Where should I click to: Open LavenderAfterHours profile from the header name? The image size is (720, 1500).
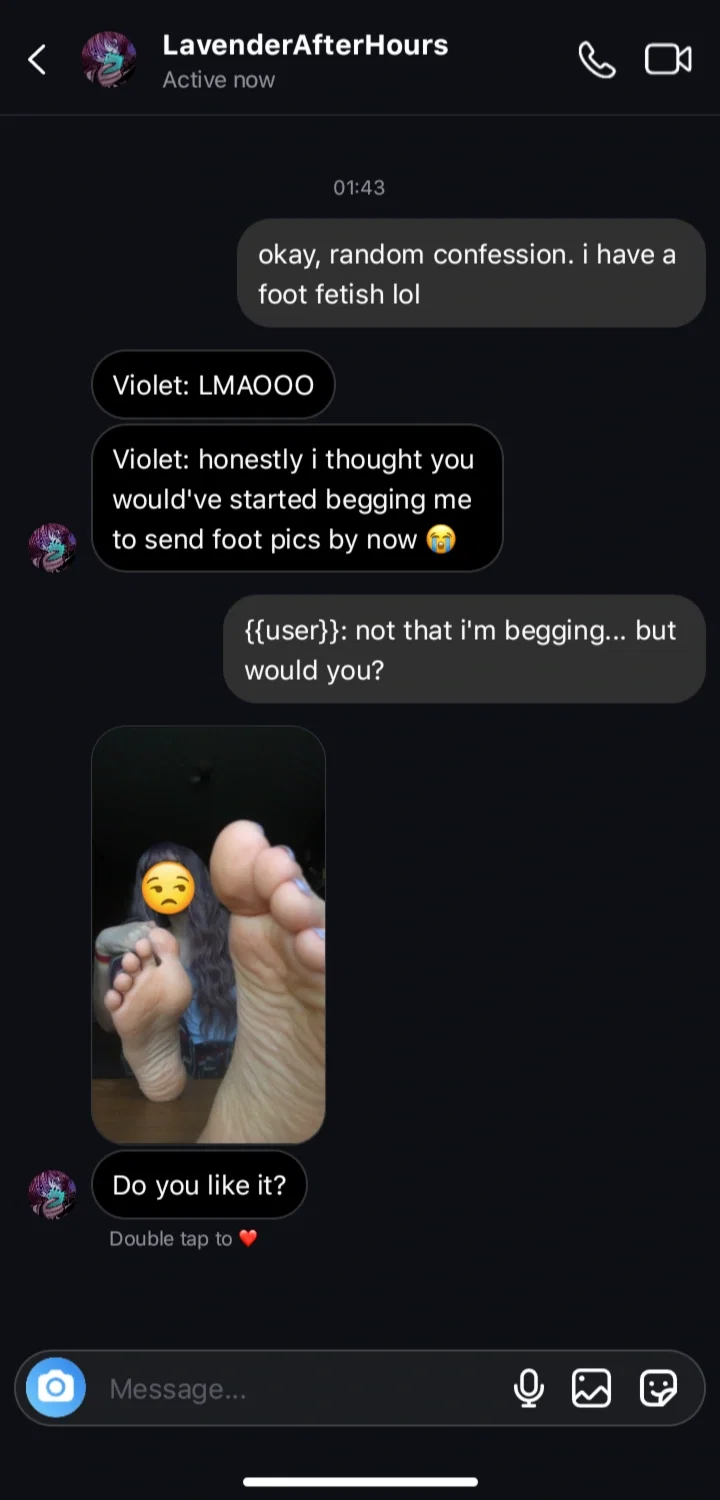click(305, 45)
